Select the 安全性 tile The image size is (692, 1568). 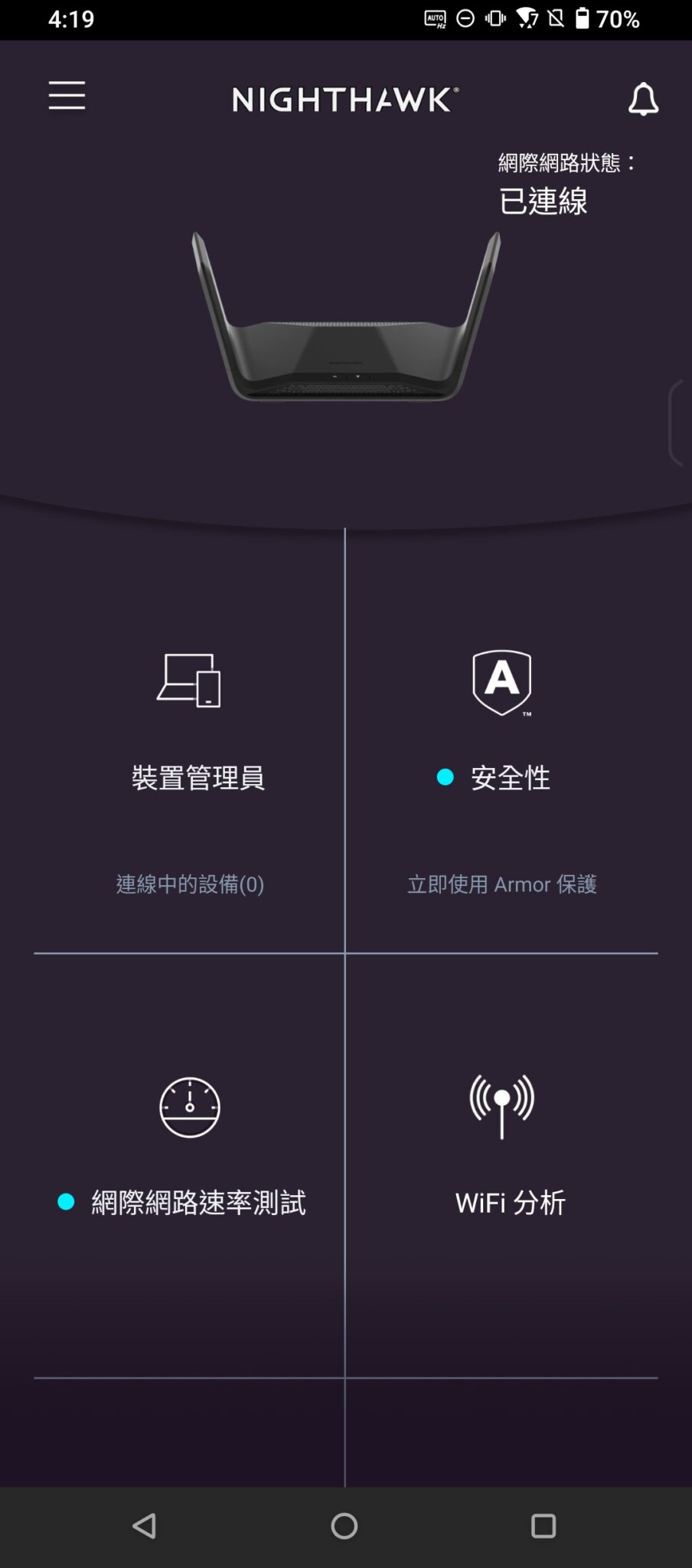pyautogui.click(x=509, y=779)
